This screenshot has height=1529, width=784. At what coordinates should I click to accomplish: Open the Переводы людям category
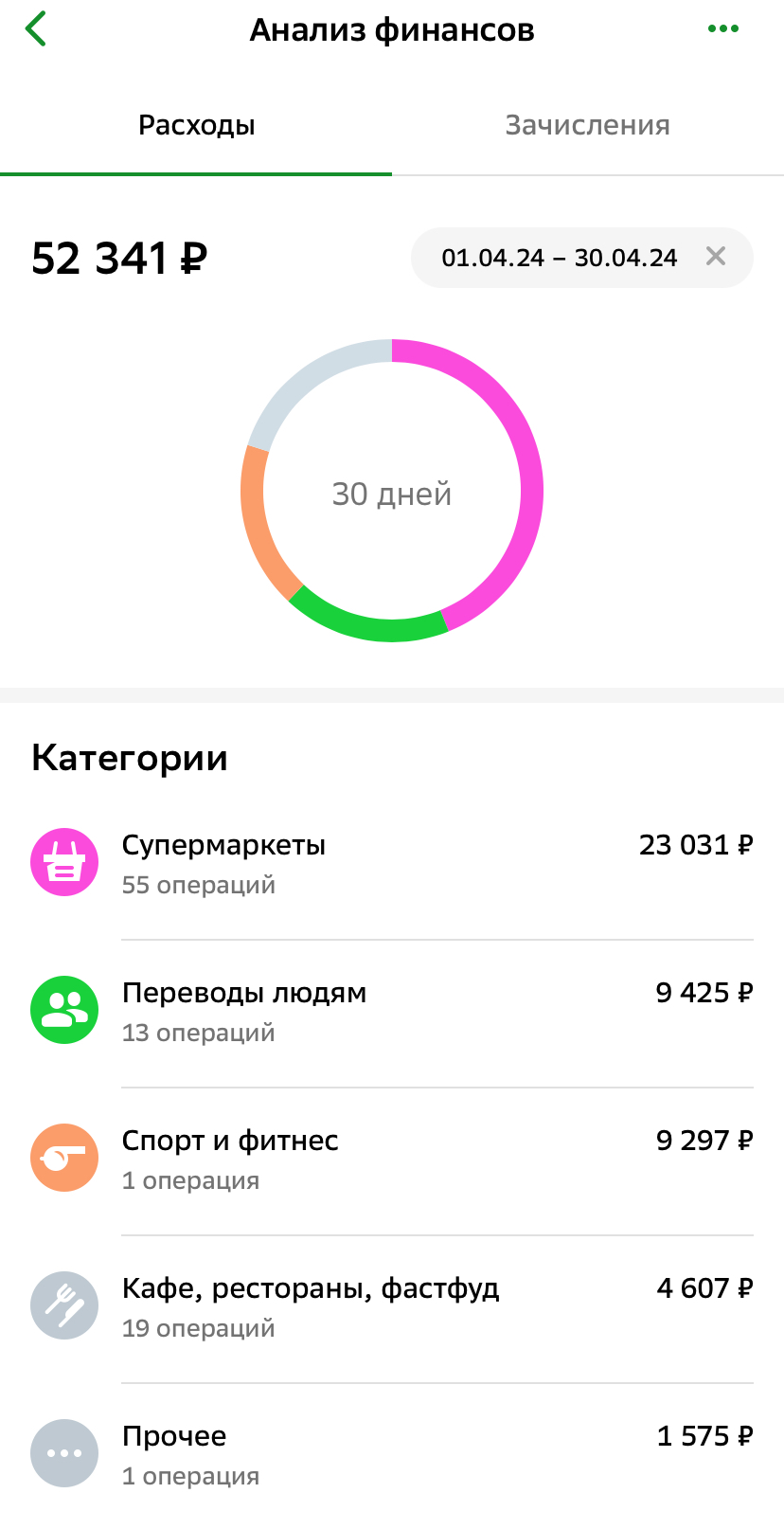[x=392, y=1012]
